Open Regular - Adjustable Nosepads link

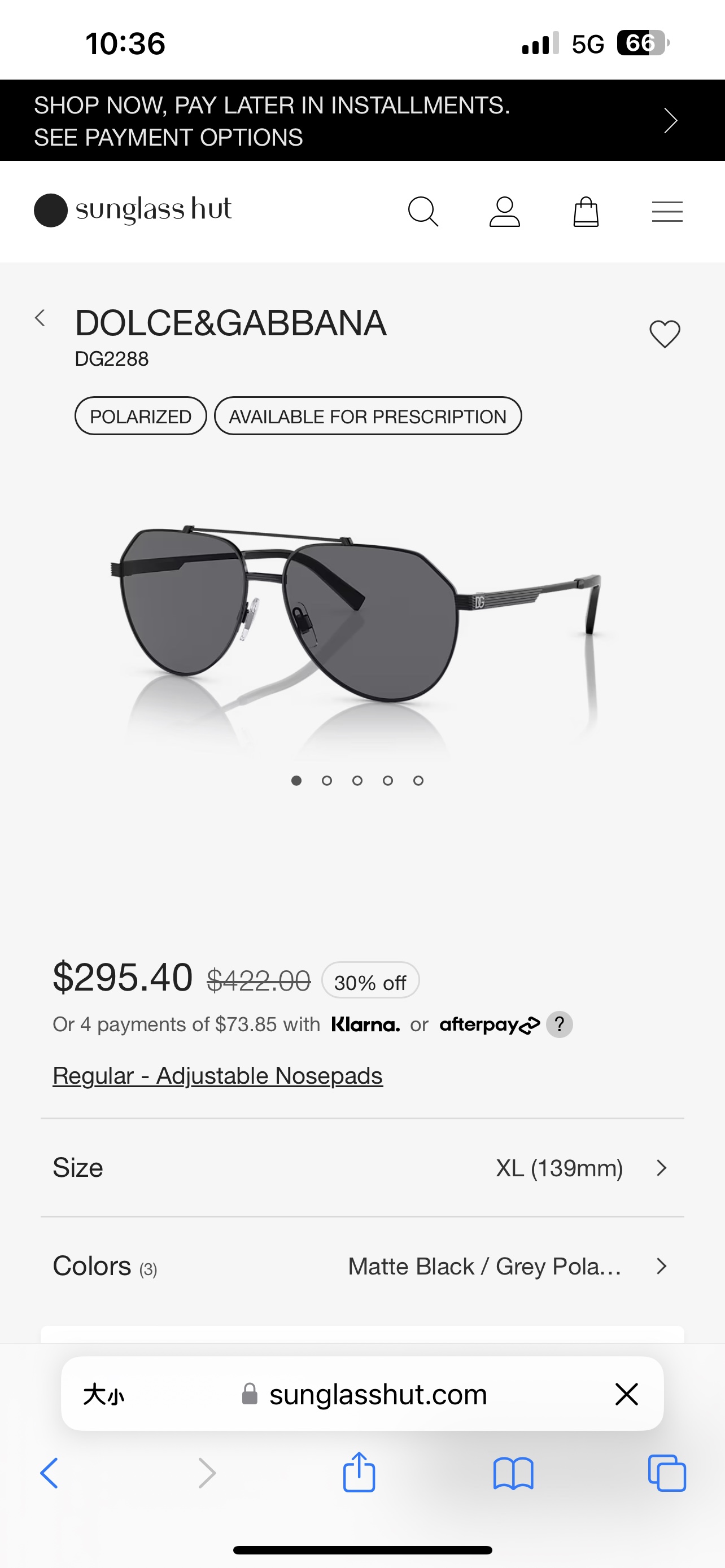click(217, 1076)
